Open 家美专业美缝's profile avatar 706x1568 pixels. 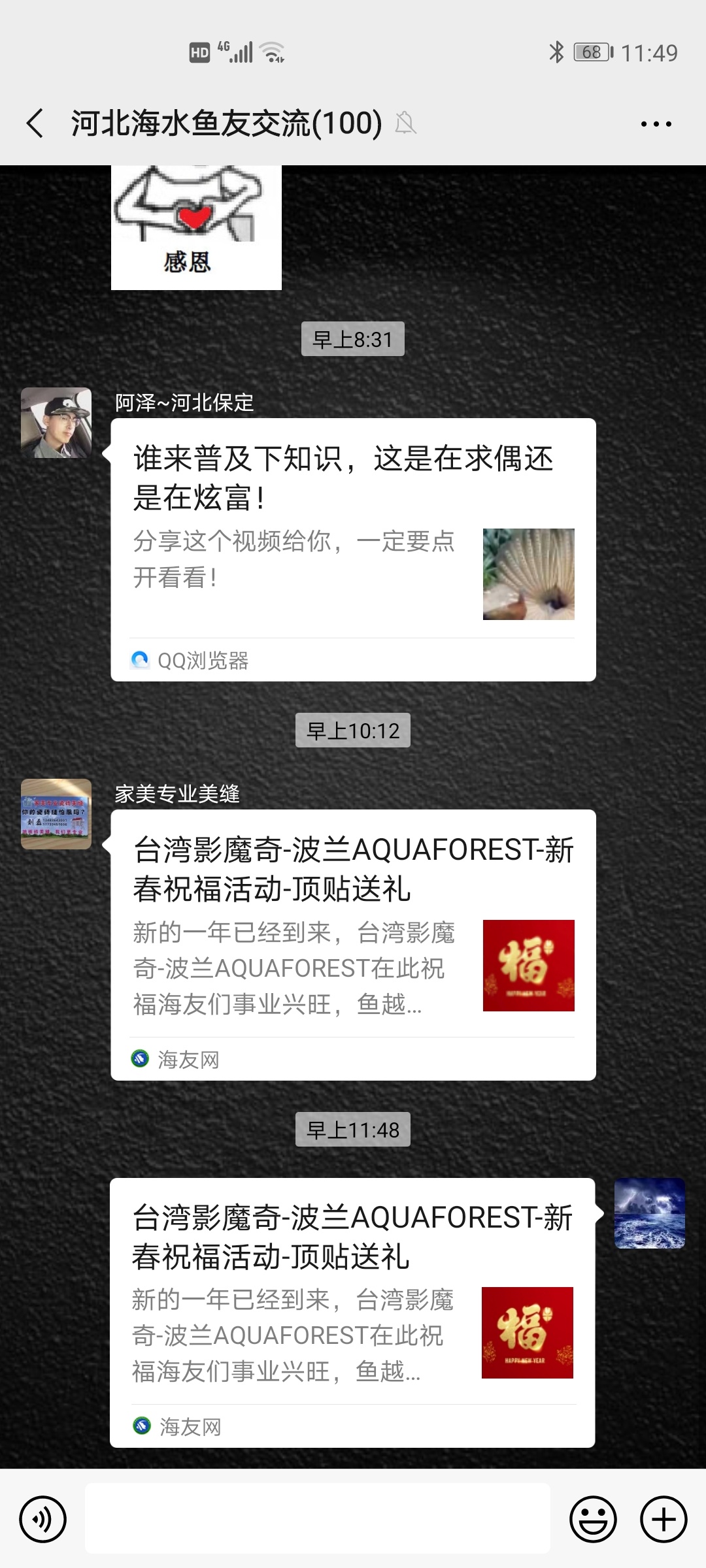[56, 814]
